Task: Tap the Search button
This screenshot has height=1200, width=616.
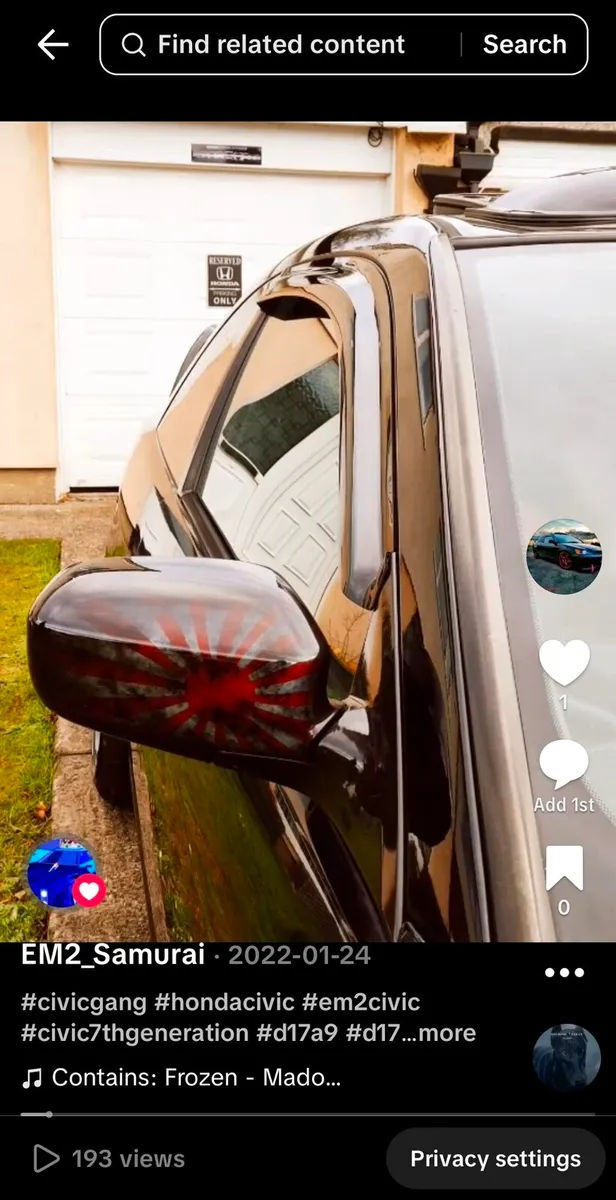Action: pyautogui.click(x=524, y=45)
